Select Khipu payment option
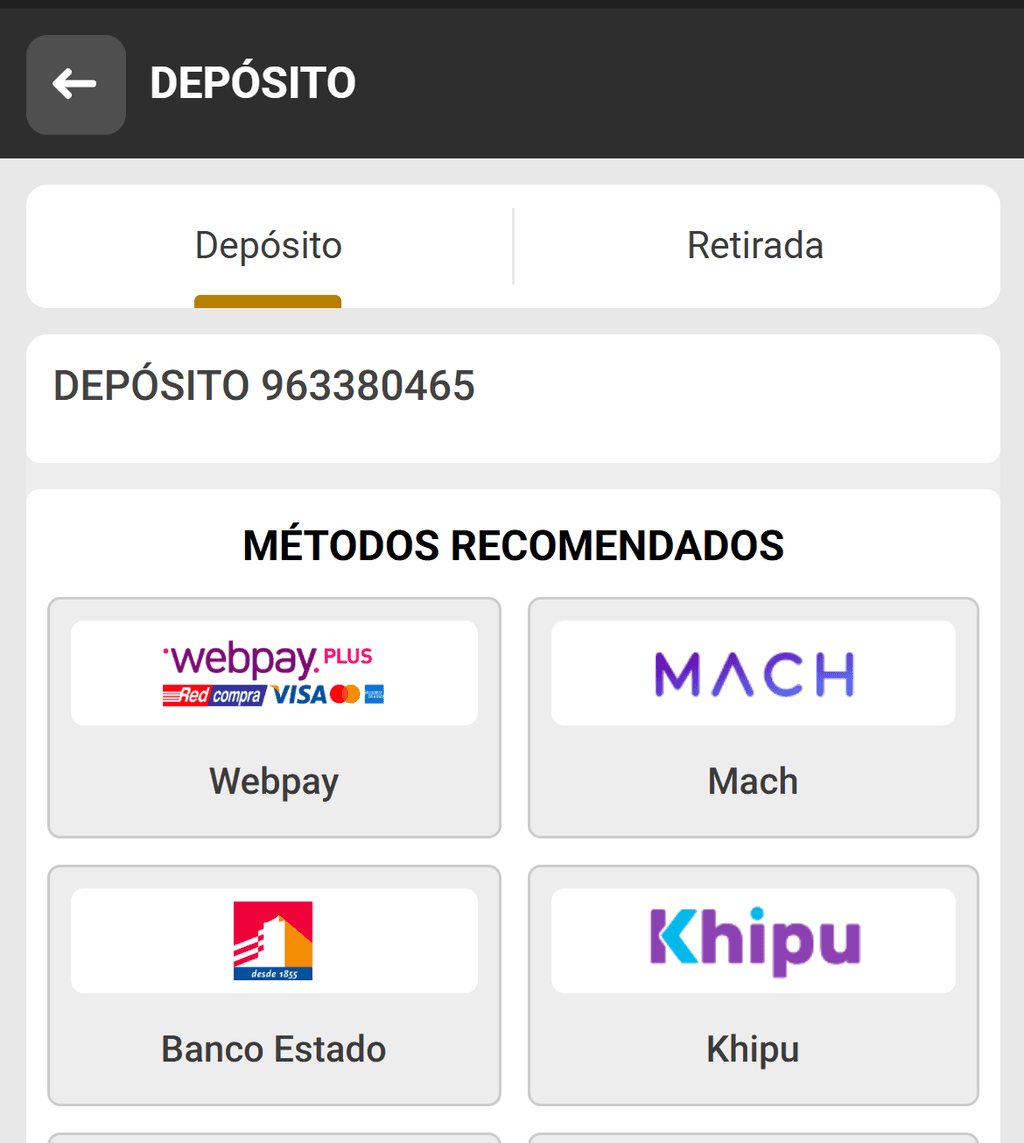 click(x=752, y=985)
